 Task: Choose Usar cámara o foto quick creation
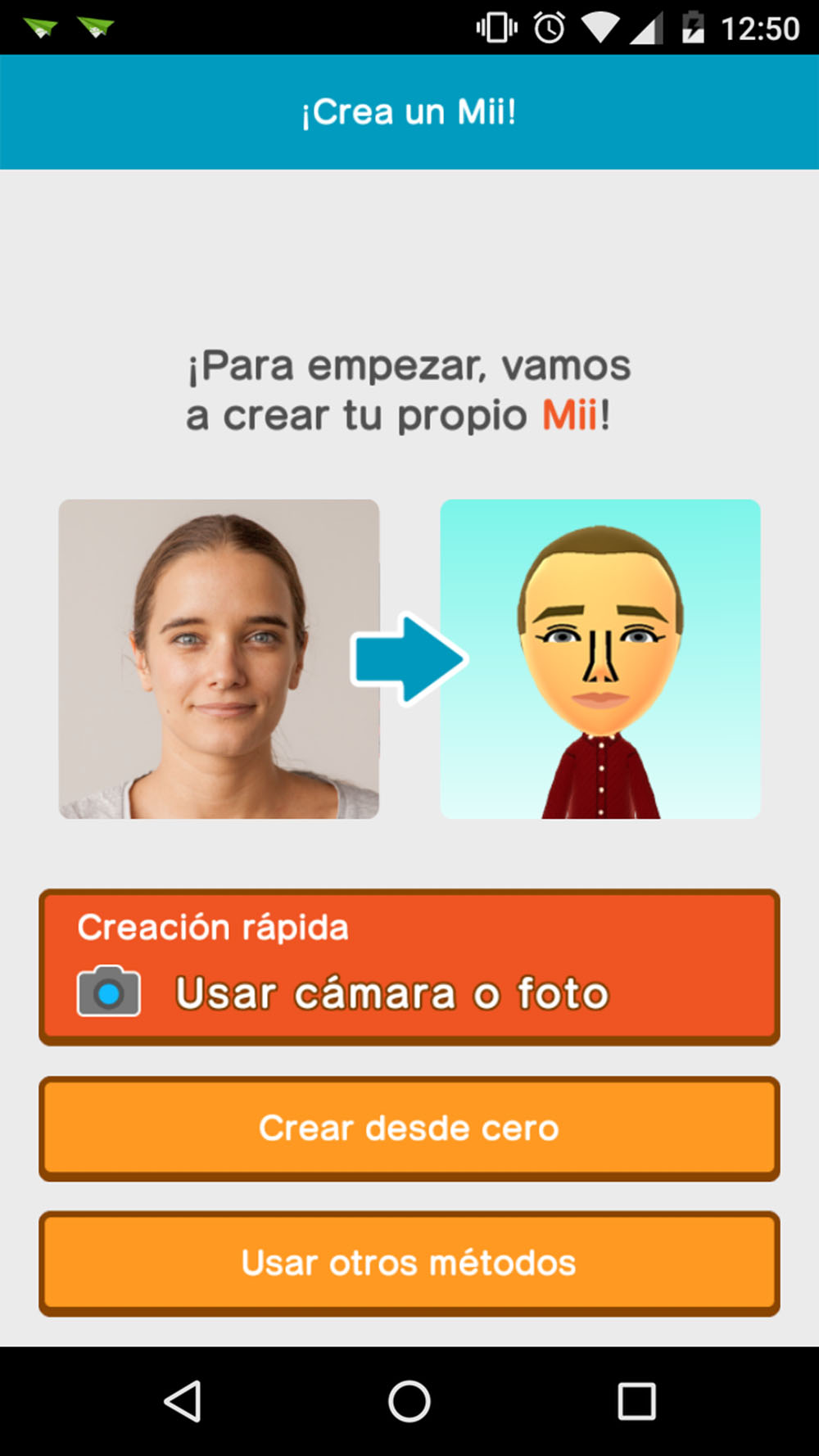click(409, 967)
